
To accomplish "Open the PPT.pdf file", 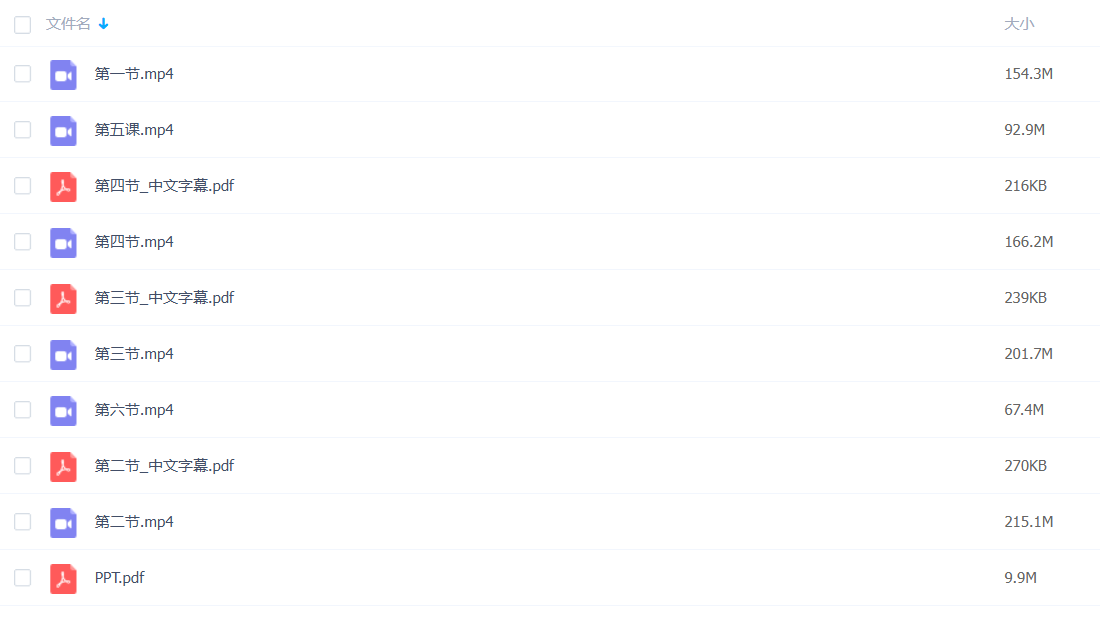I will click(119, 578).
